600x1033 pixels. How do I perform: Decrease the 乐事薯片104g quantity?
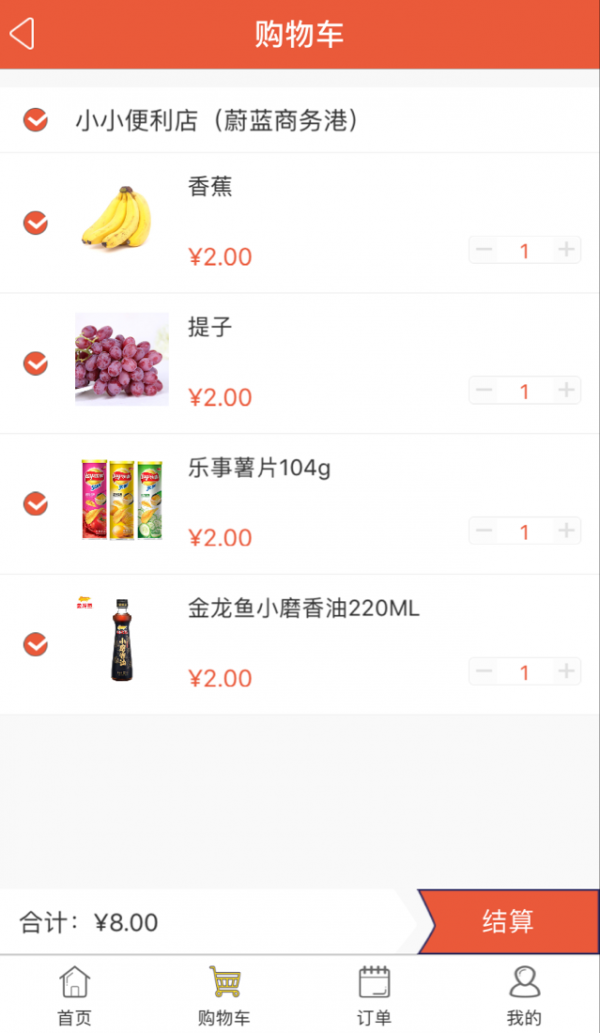point(484,530)
